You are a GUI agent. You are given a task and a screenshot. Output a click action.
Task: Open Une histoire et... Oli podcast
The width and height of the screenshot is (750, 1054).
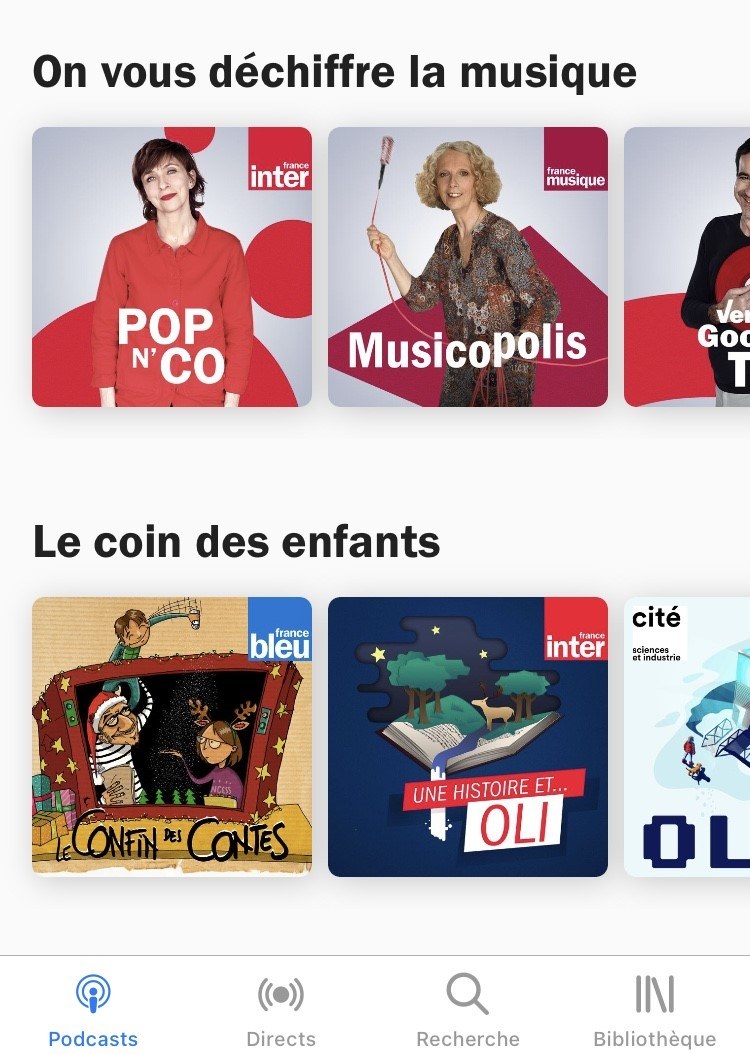[468, 737]
